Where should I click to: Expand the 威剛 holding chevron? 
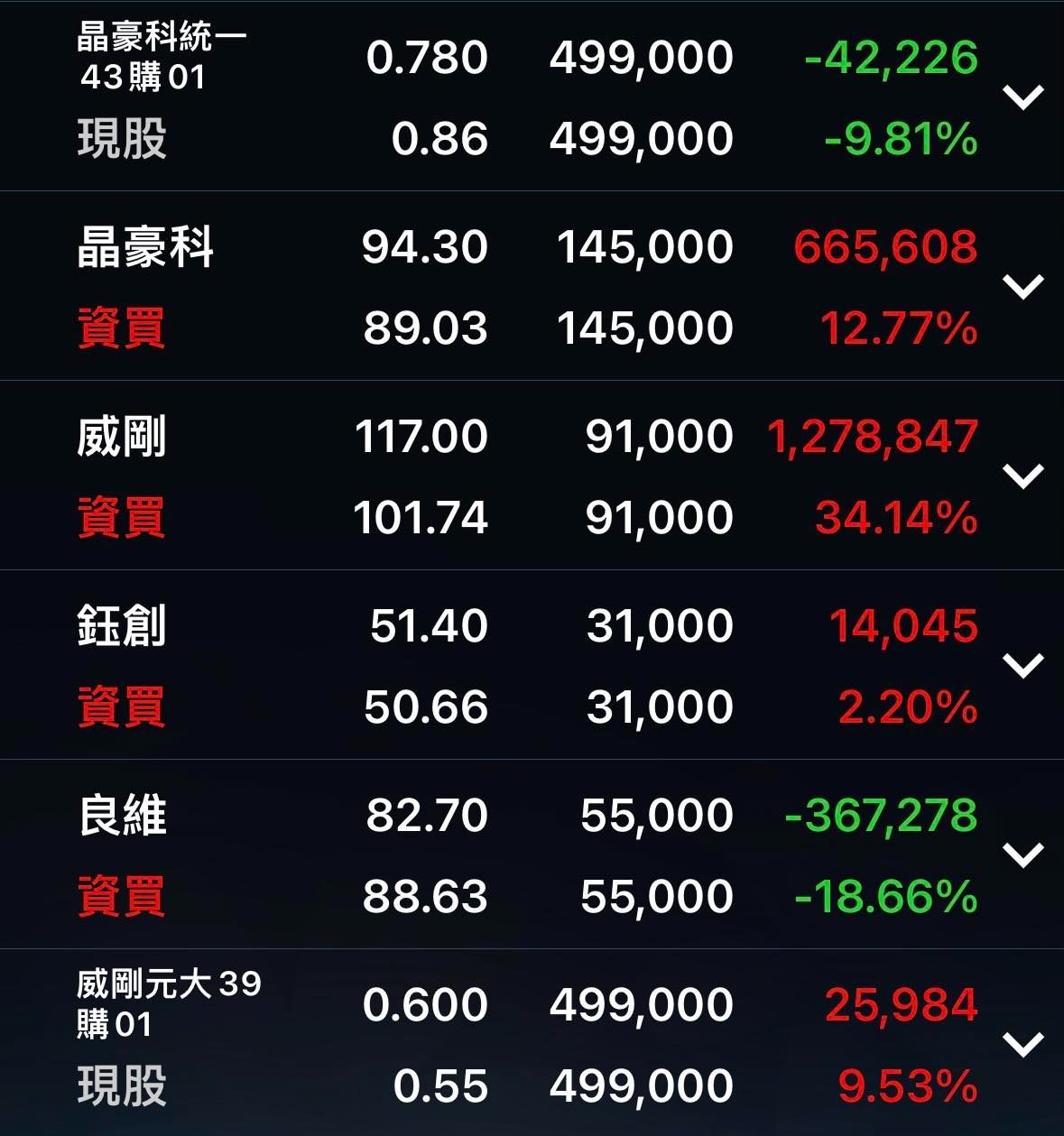click(1022, 476)
